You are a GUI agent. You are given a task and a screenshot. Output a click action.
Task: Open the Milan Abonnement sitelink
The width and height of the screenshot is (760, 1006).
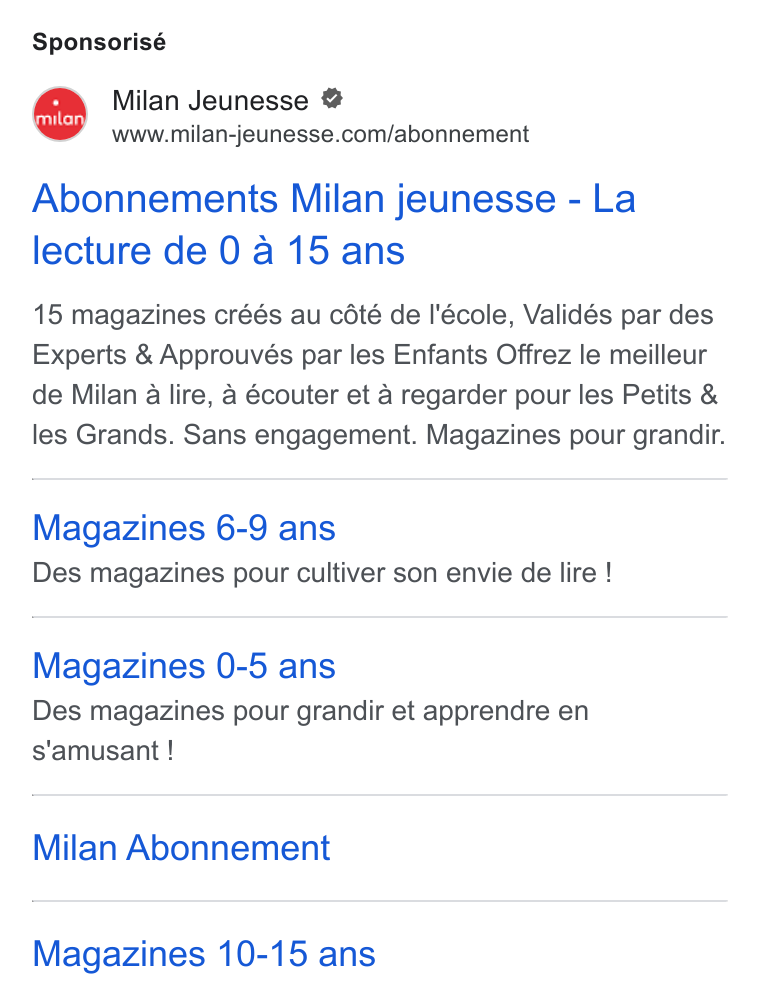pyautogui.click(x=181, y=848)
